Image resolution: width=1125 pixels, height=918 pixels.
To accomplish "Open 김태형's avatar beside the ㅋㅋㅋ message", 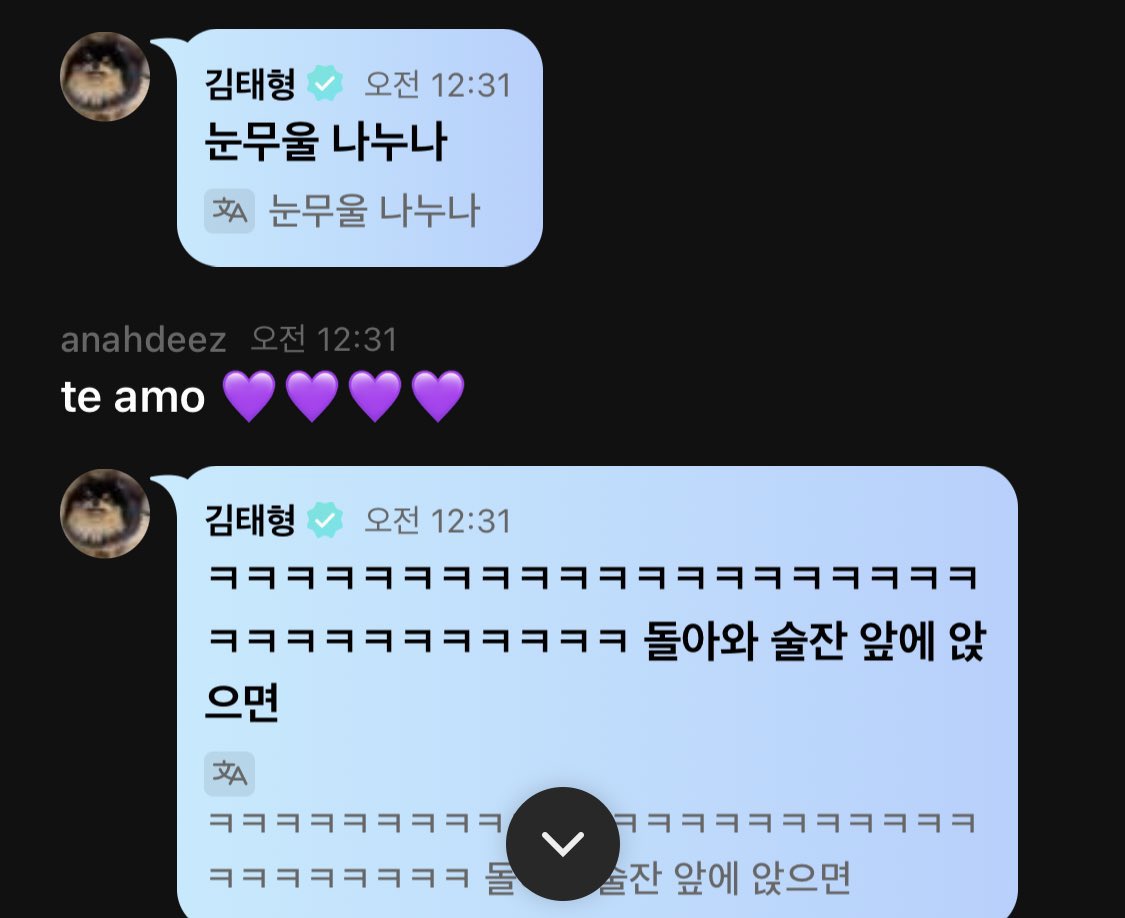I will coord(105,513).
